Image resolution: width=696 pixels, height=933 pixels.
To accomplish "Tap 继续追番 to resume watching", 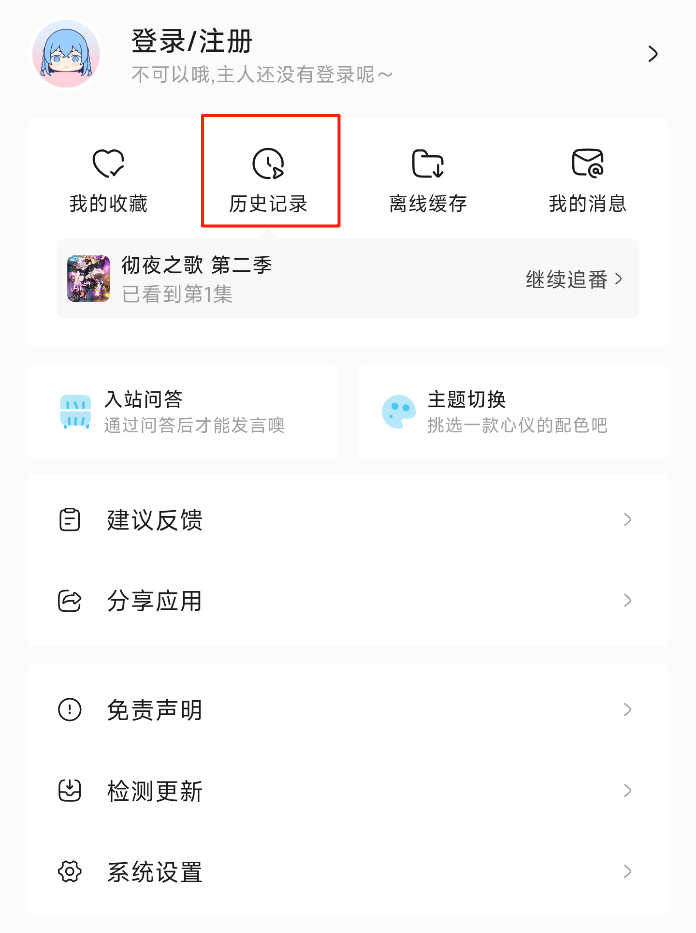I will tap(574, 279).
